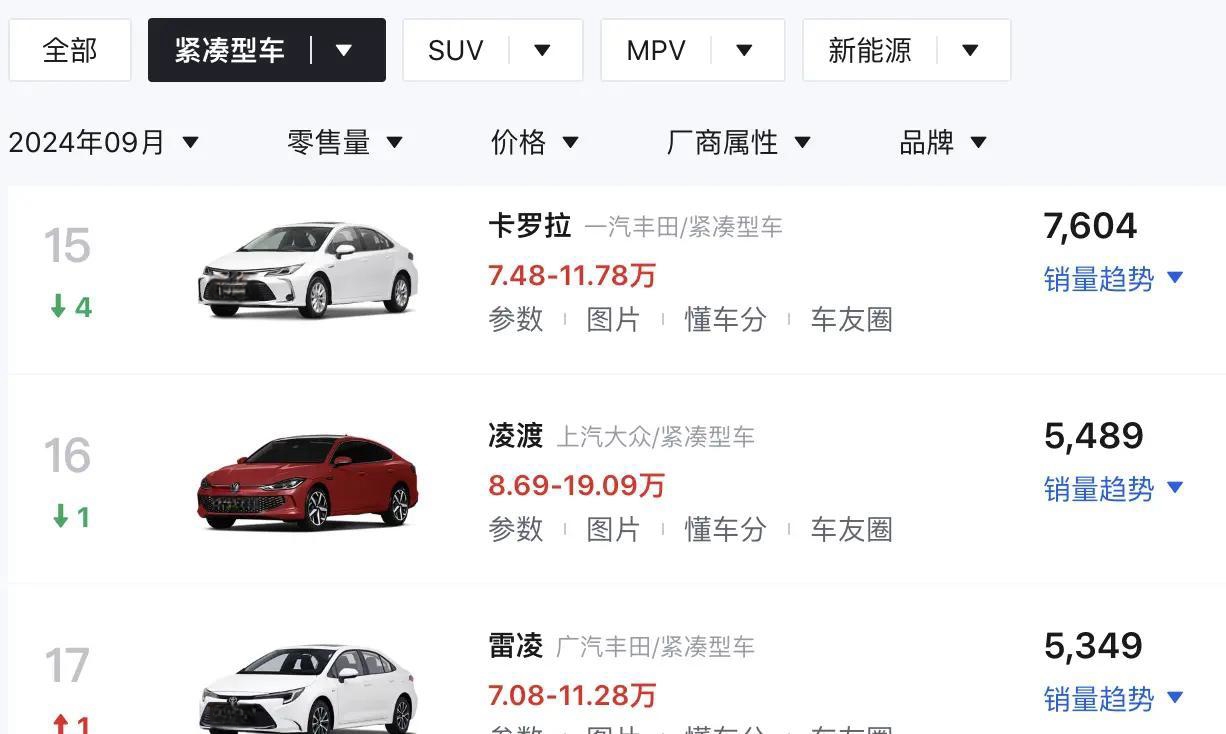
Task: Open the 卡罗拉 car details
Action: click(529, 226)
